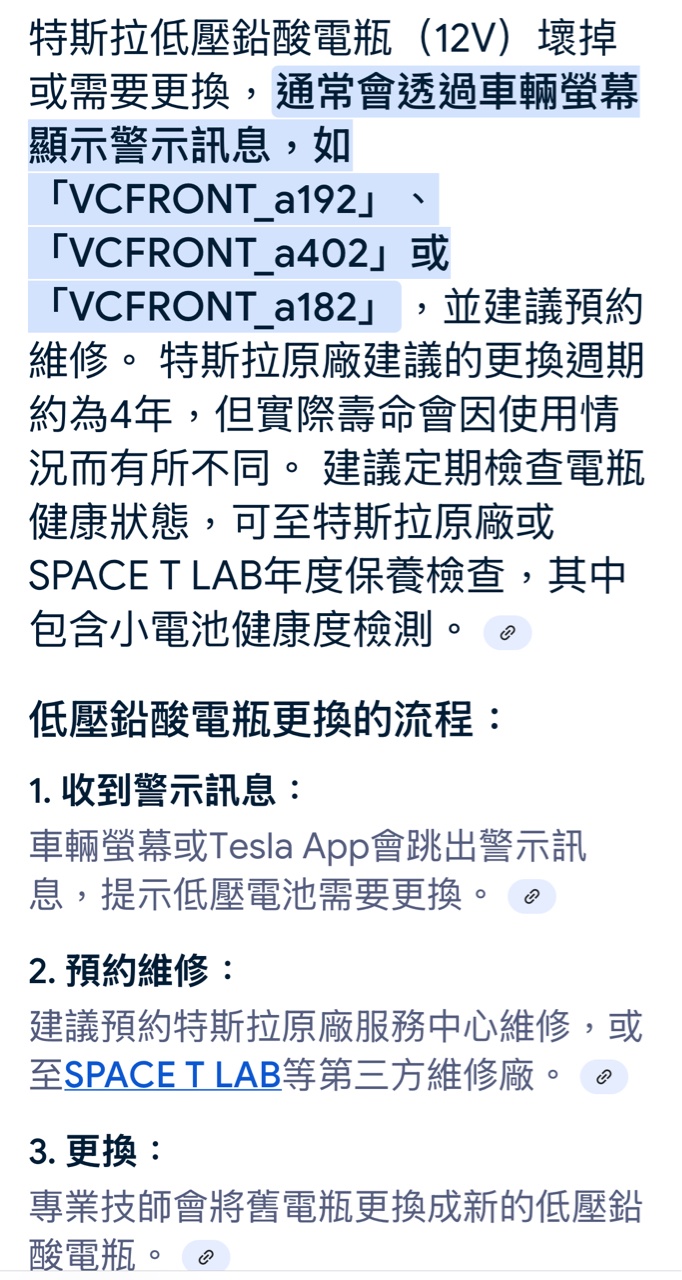The width and height of the screenshot is (682, 1280).
Task: Open source link after 提示低壓電池需要更換
Action: click(531, 897)
